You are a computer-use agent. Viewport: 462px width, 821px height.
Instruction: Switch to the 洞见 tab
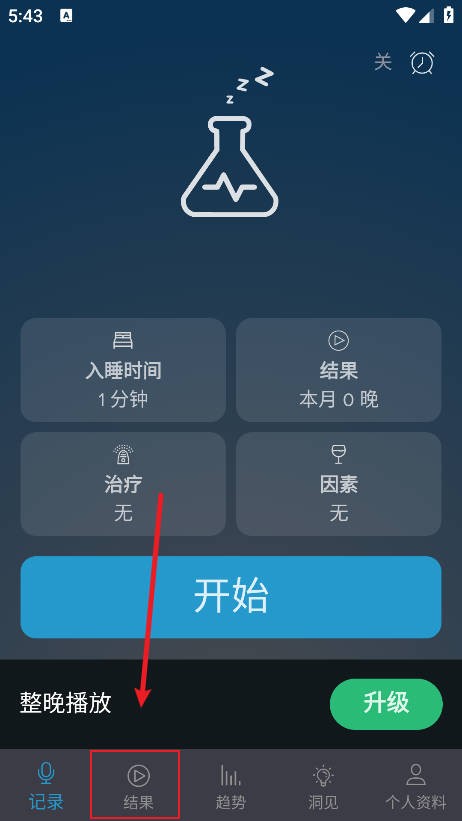(323, 785)
